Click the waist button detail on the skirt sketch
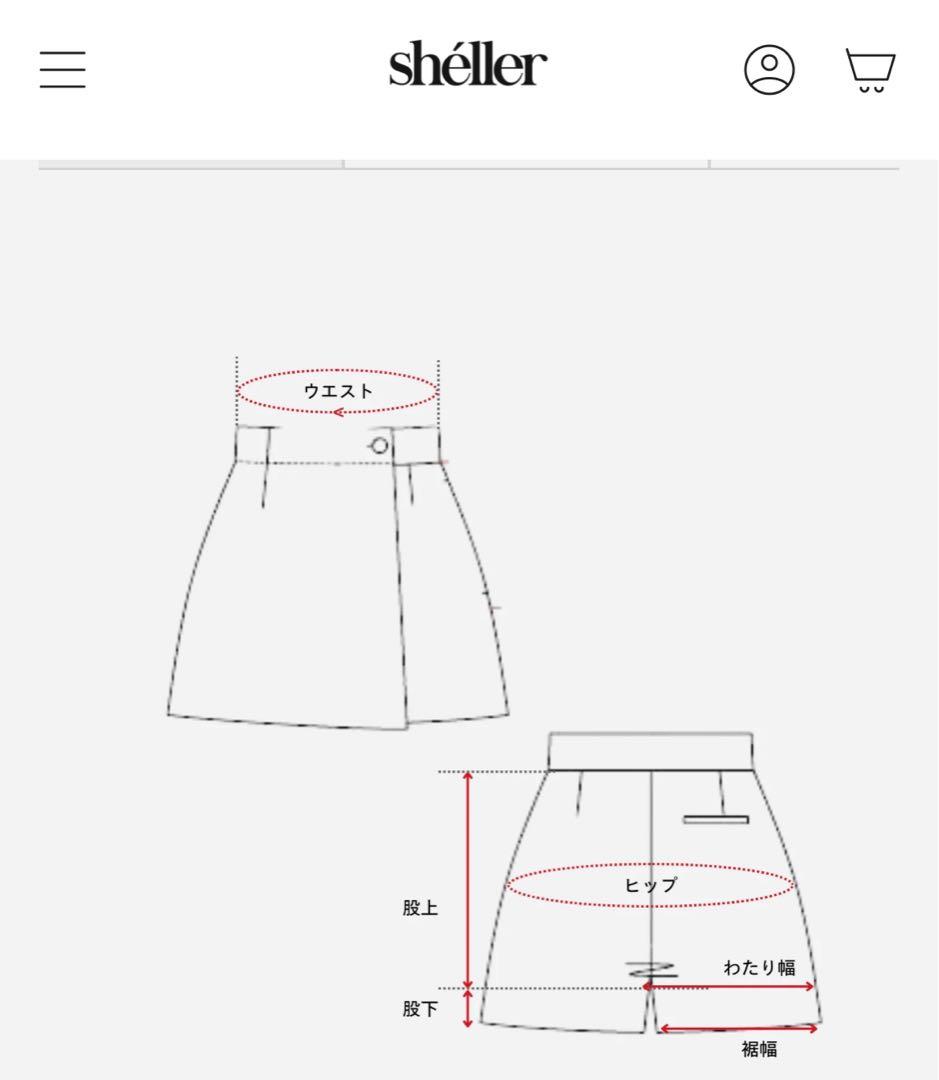This screenshot has width=939, height=1080. (380, 443)
